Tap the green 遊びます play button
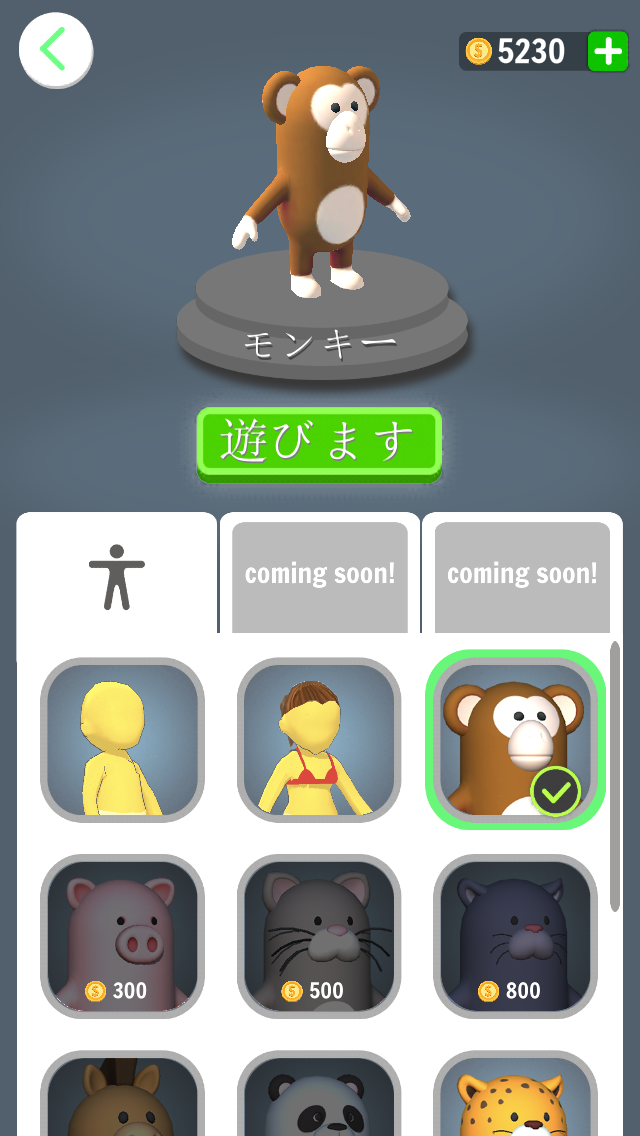Screen dimensions: 640x1136 (x=319, y=443)
